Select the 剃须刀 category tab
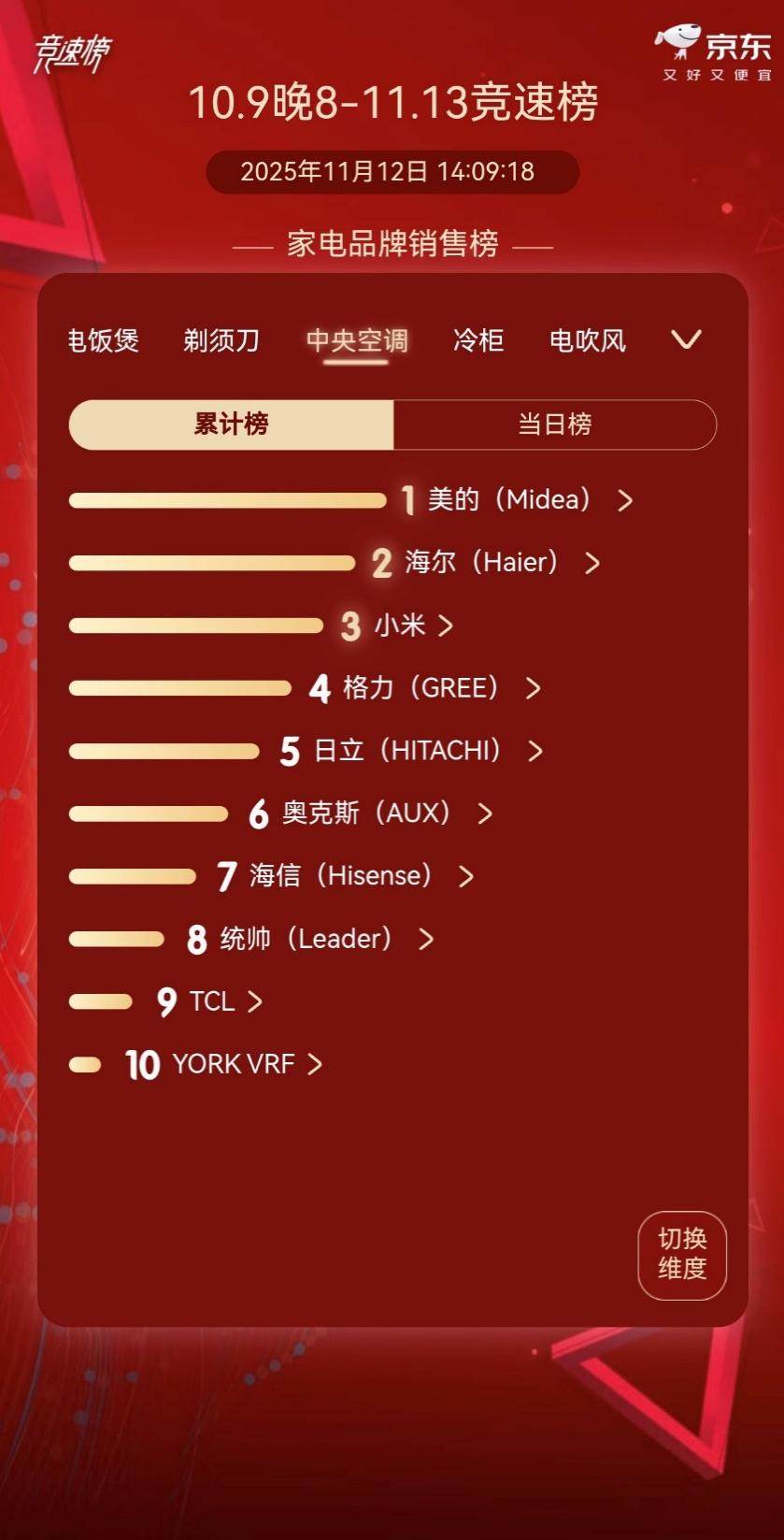Image resolution: width=784 pixels, height=1540 pixels. (221, 340)
